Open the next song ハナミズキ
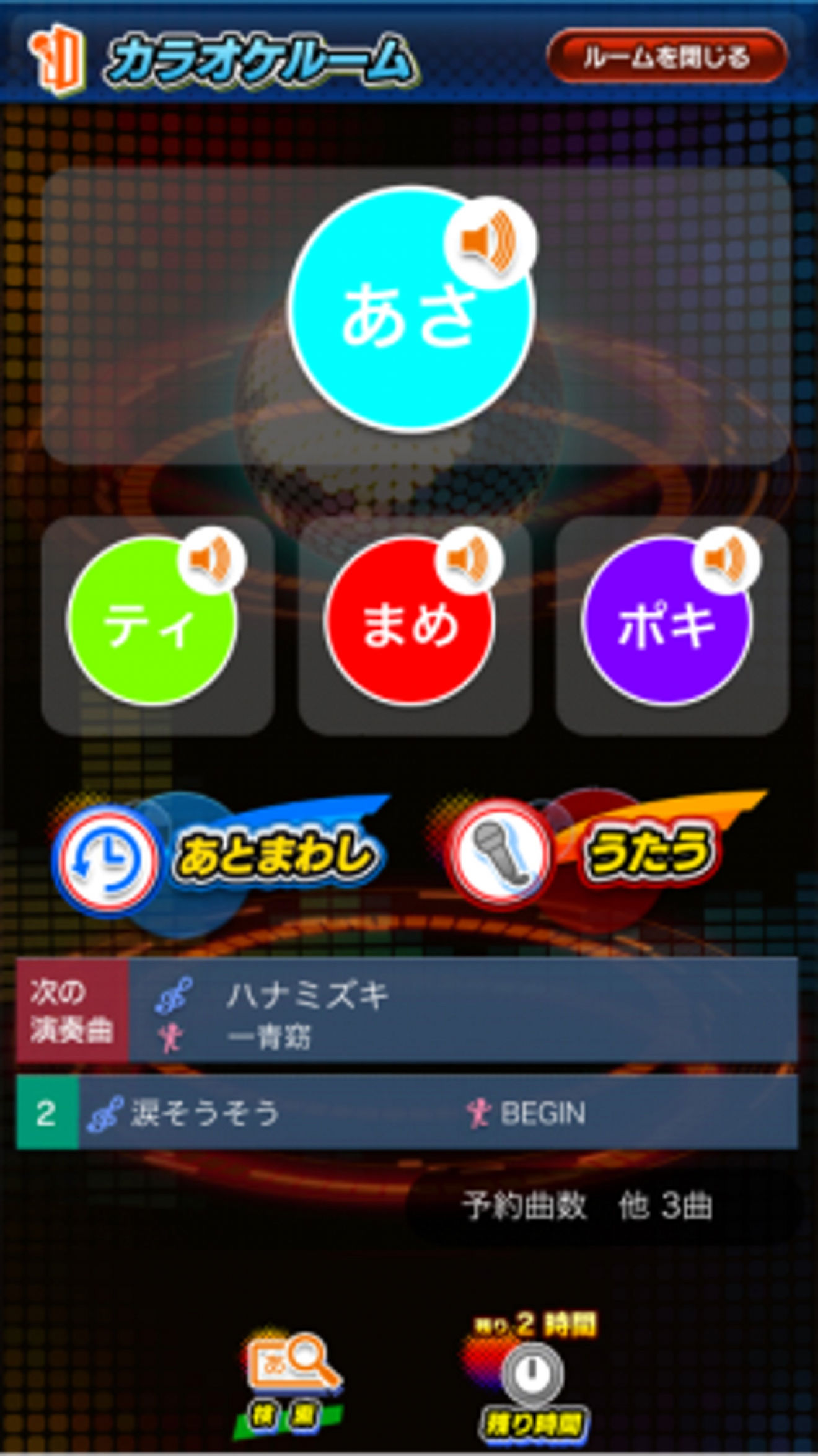 [407, 1010]
